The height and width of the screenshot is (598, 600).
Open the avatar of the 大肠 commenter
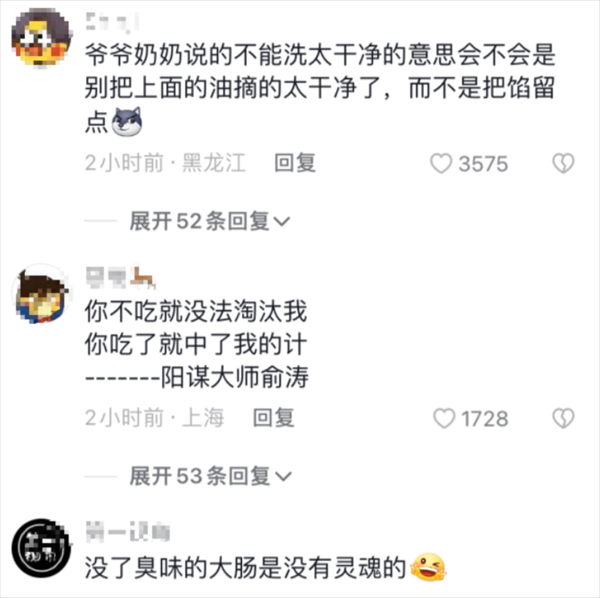click(40, 548)
